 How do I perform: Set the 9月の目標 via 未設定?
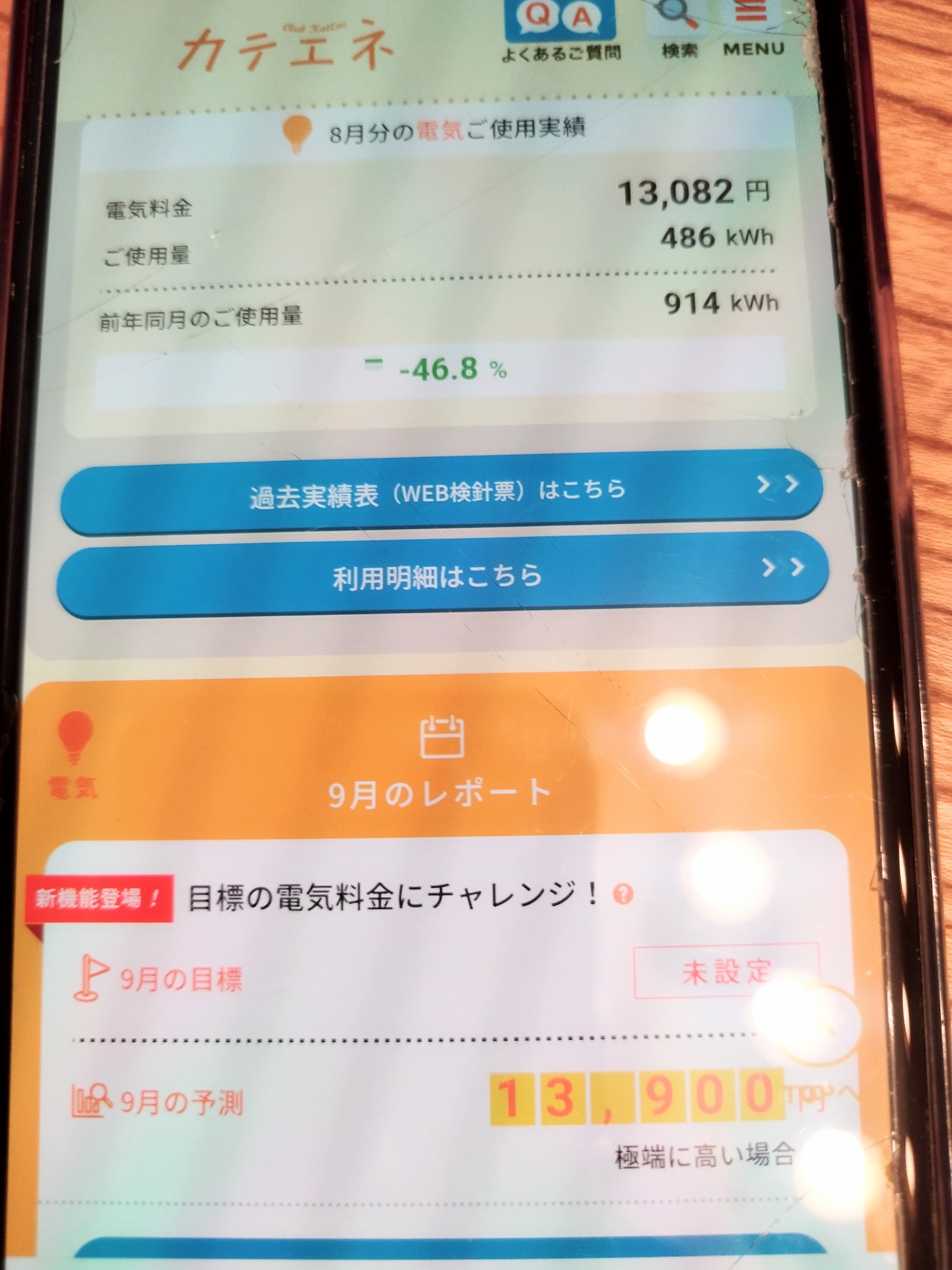coord(725,971)
